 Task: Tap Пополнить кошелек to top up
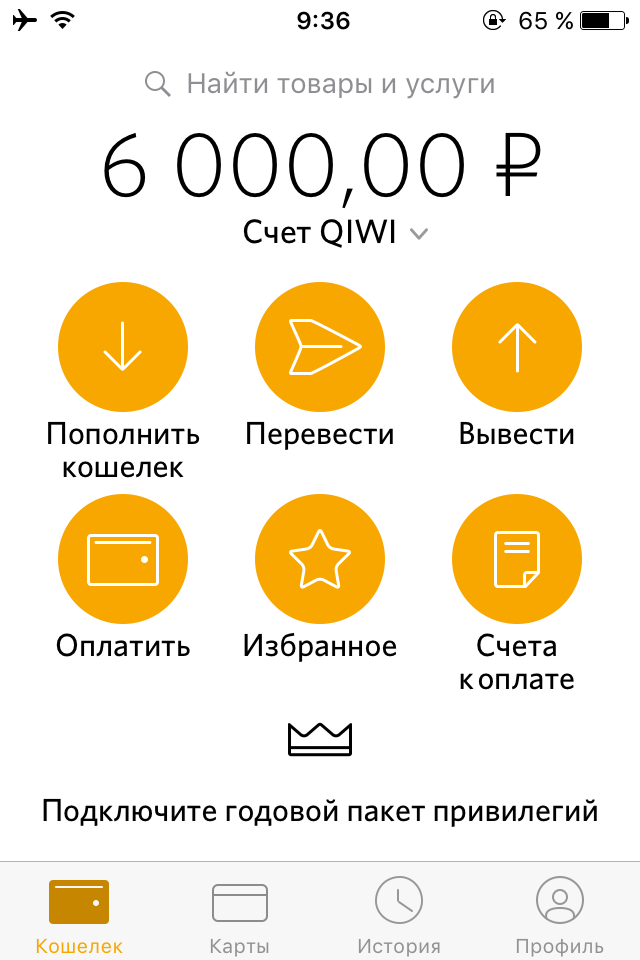[123, 349]
